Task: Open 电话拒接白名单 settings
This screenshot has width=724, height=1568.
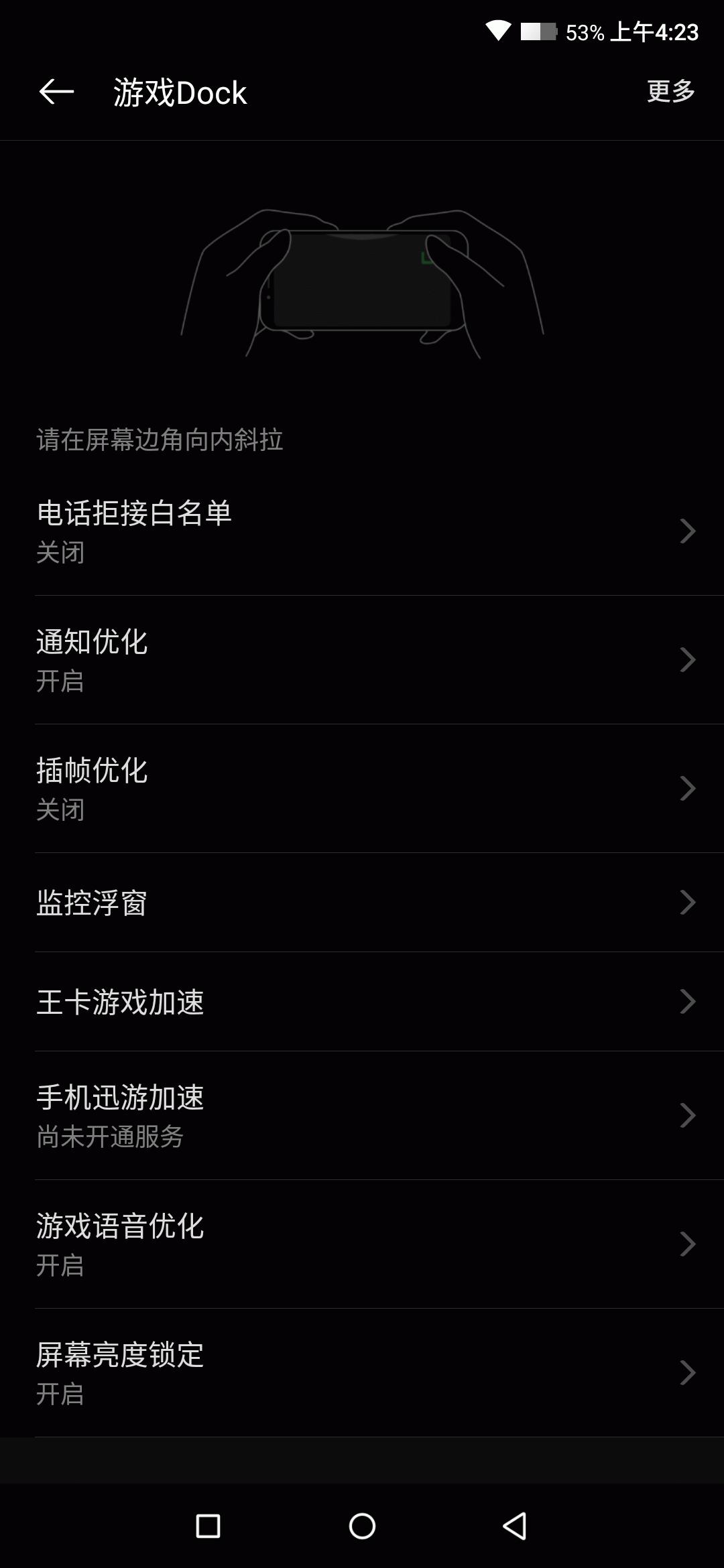Action: 362,531
